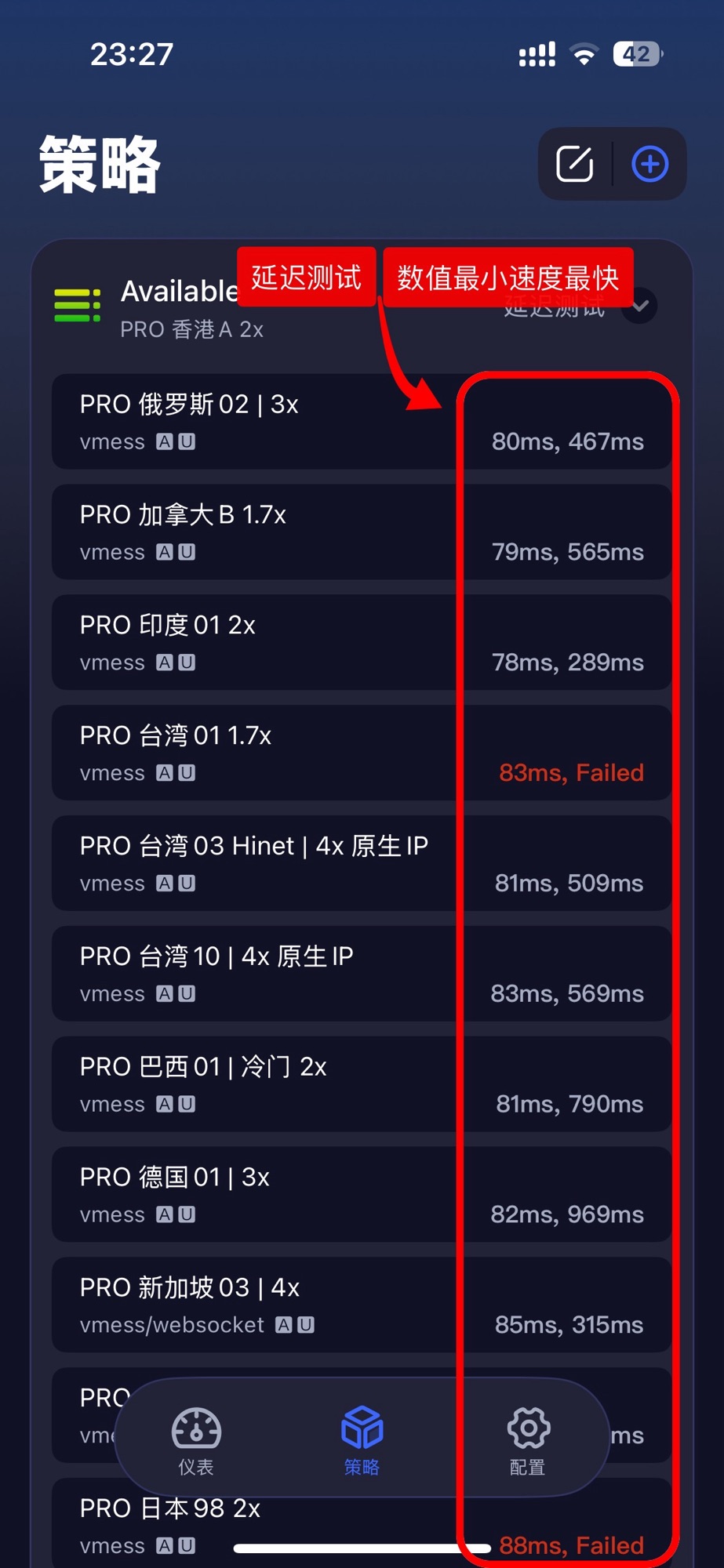Add a new policy with plus icon

(x=650, y=164)
